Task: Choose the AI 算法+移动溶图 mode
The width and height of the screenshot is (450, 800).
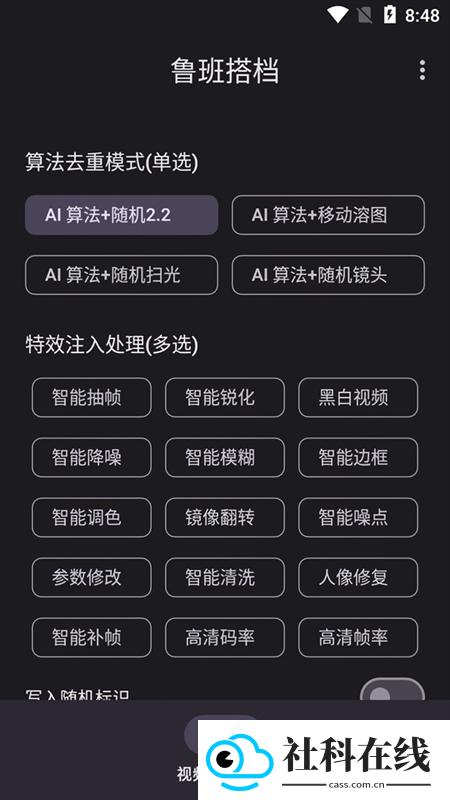Action: [x=328, y=215]
